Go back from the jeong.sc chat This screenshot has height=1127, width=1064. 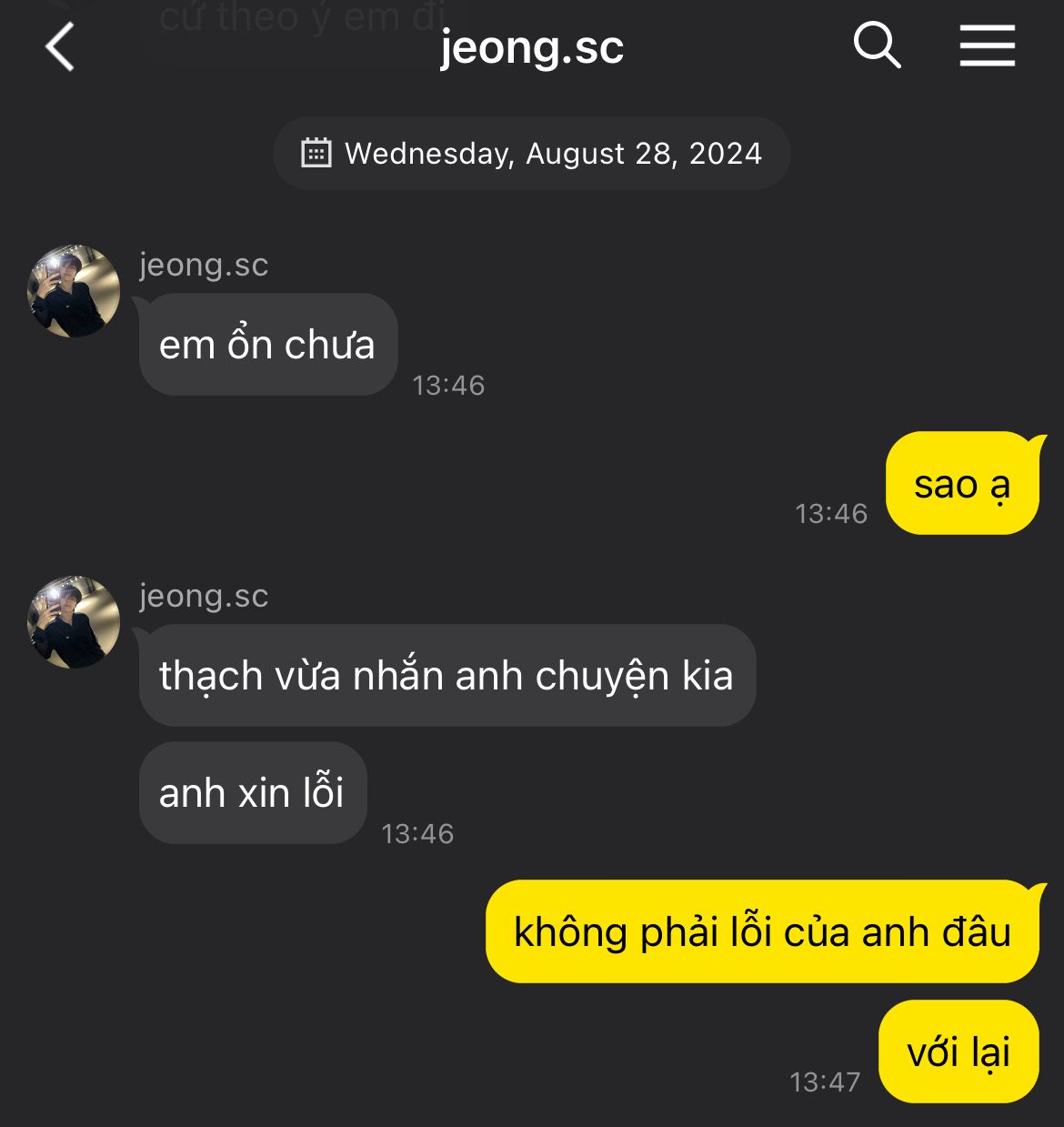coord(60,47)
